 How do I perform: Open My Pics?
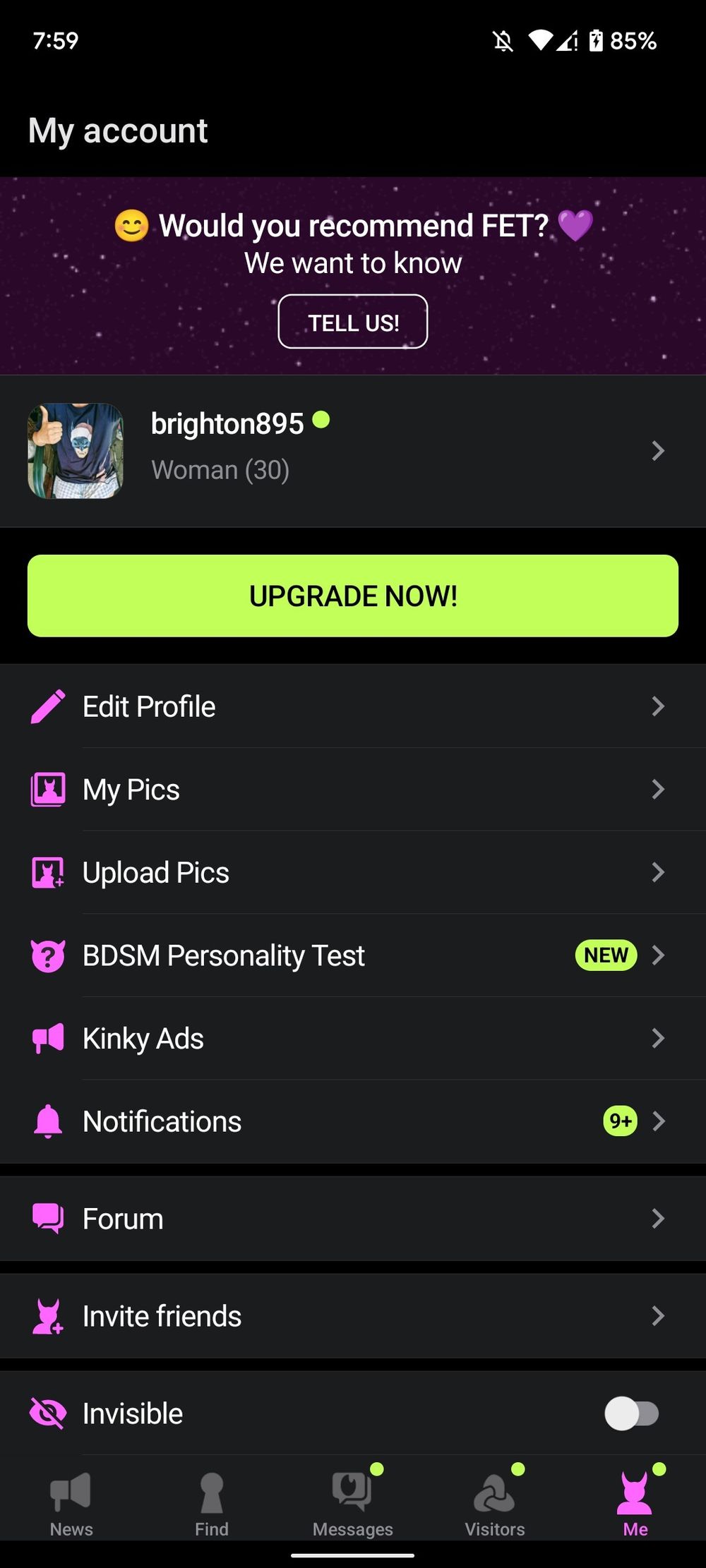coord(353,789)
